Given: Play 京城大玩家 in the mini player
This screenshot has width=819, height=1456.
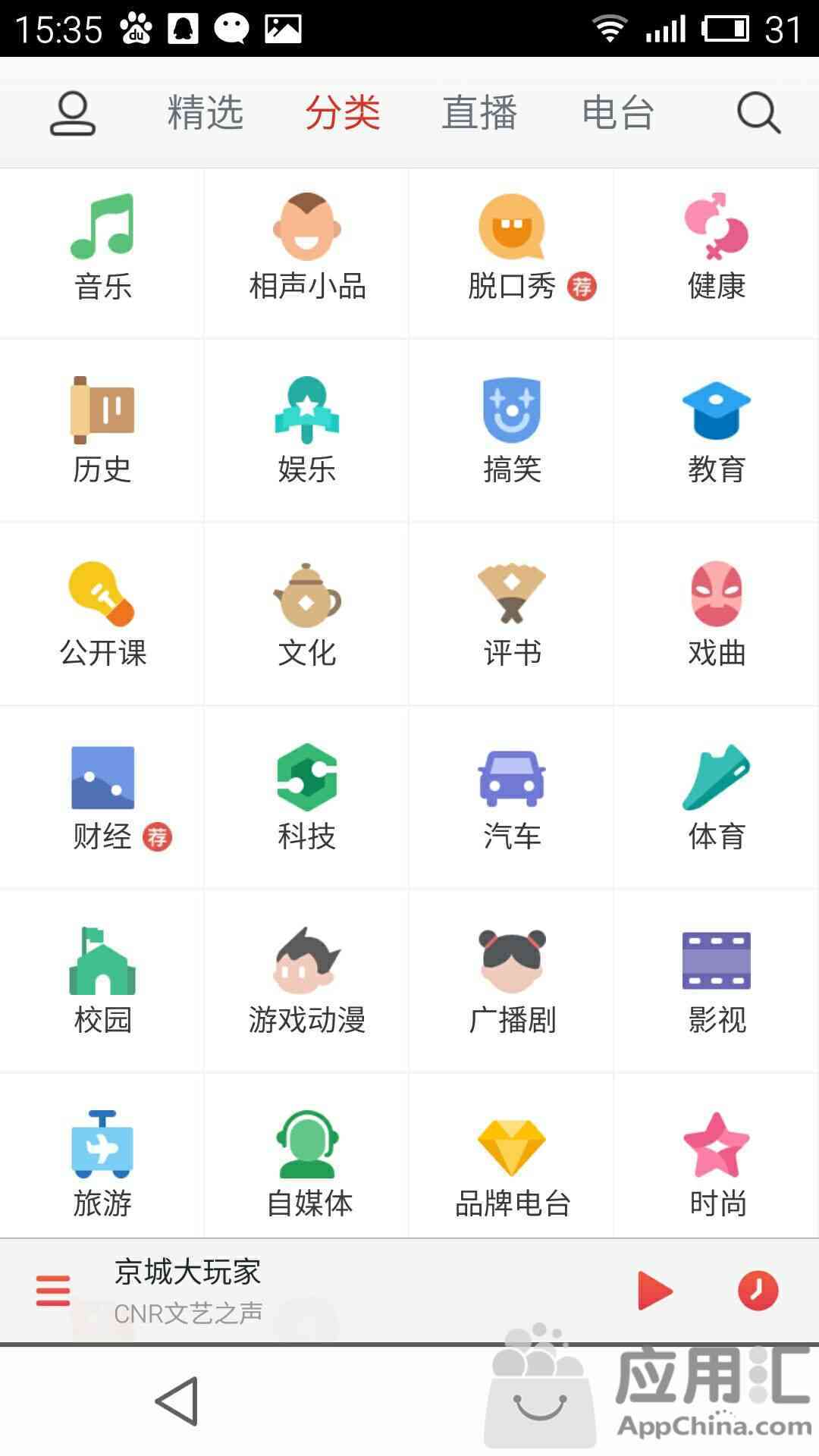Looking at the screenshot, I should 655,1291.
